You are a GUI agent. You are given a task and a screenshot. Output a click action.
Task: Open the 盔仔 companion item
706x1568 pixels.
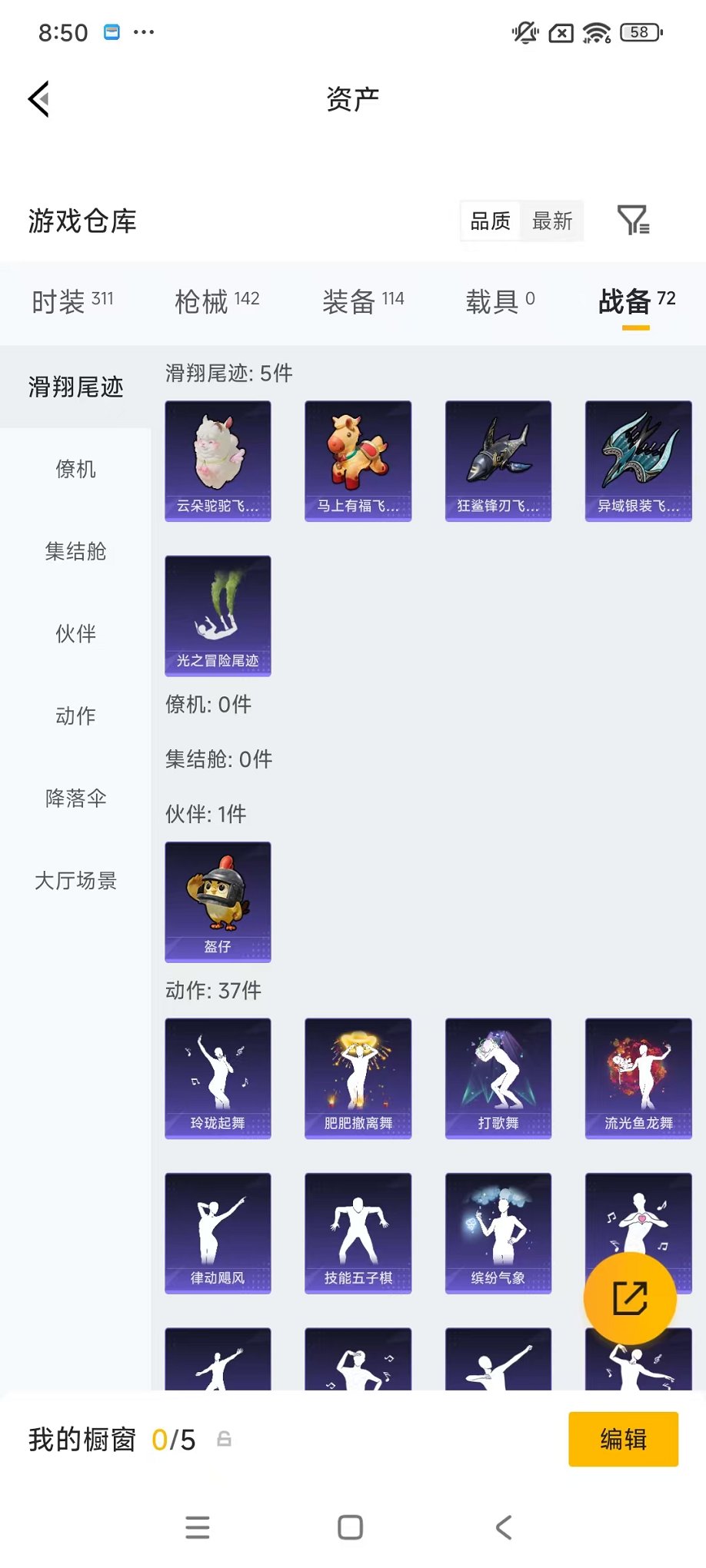(x=218, y=902)
